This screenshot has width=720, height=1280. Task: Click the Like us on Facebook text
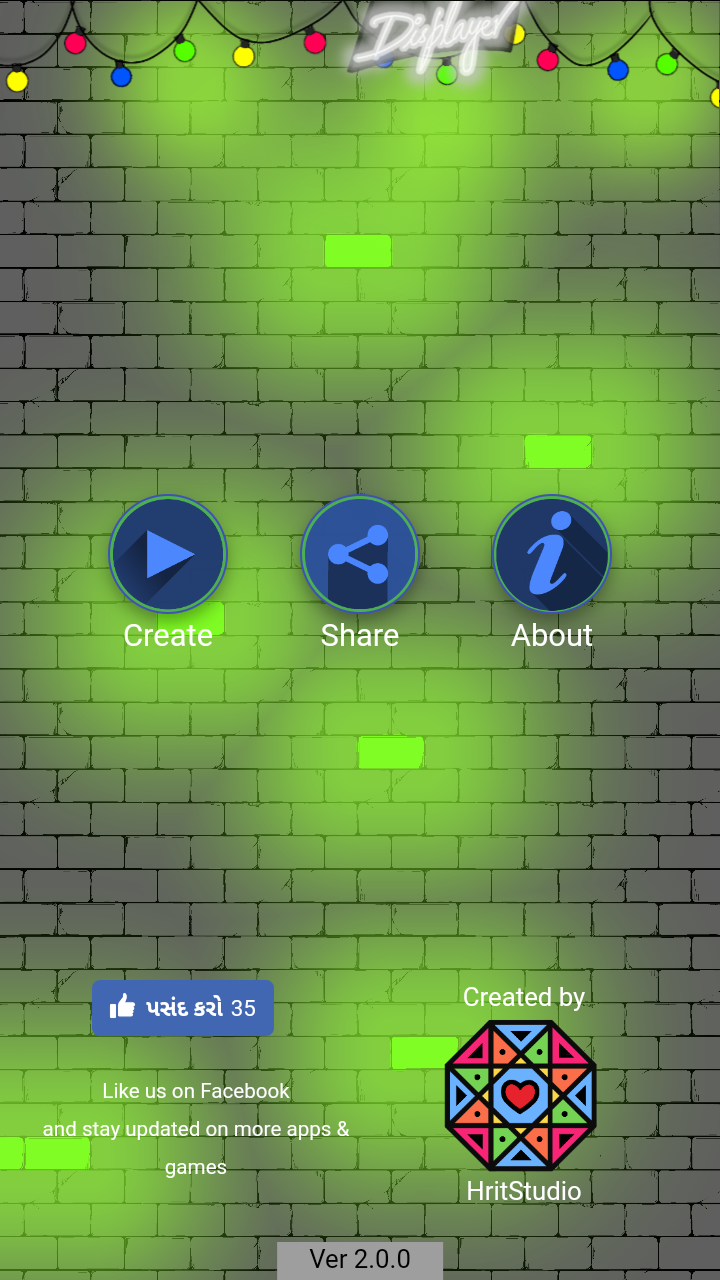[196, 1091]
